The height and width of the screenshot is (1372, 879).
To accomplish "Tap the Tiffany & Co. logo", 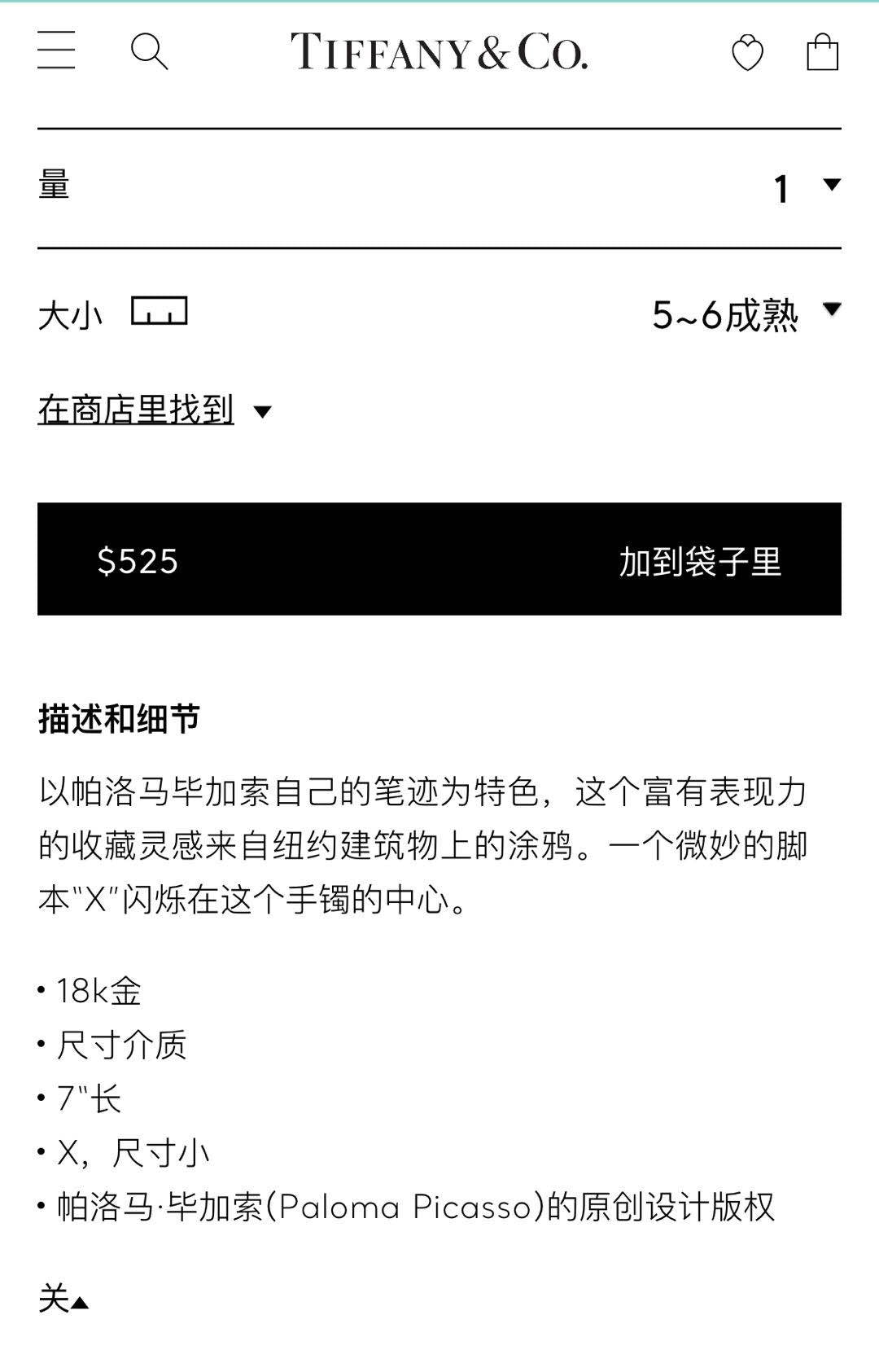I will tap(439, 52).
